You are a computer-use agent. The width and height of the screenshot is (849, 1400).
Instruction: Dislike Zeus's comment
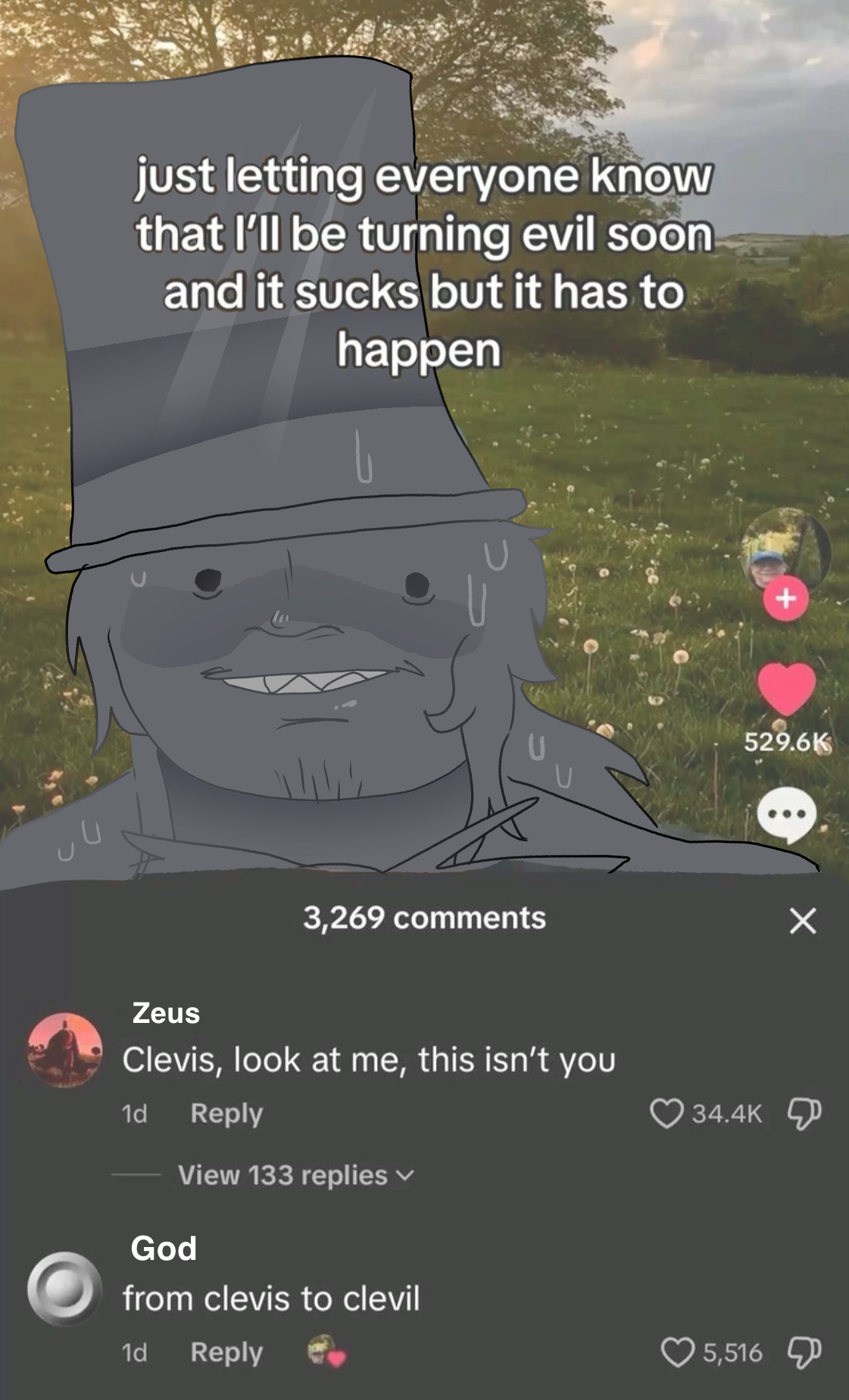coord(804,1113)
